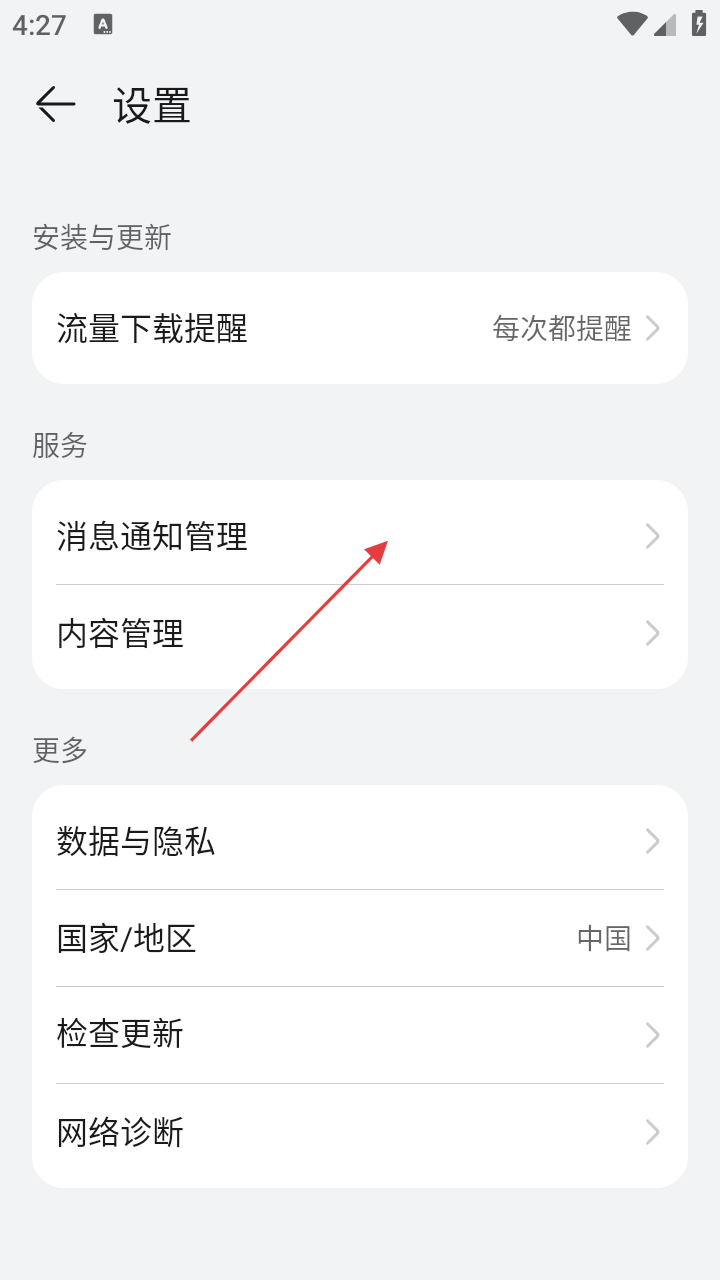This screenshot has height=1280, width=720.
Task: Open 消息通知管理
Action: [x=359, y=537]
